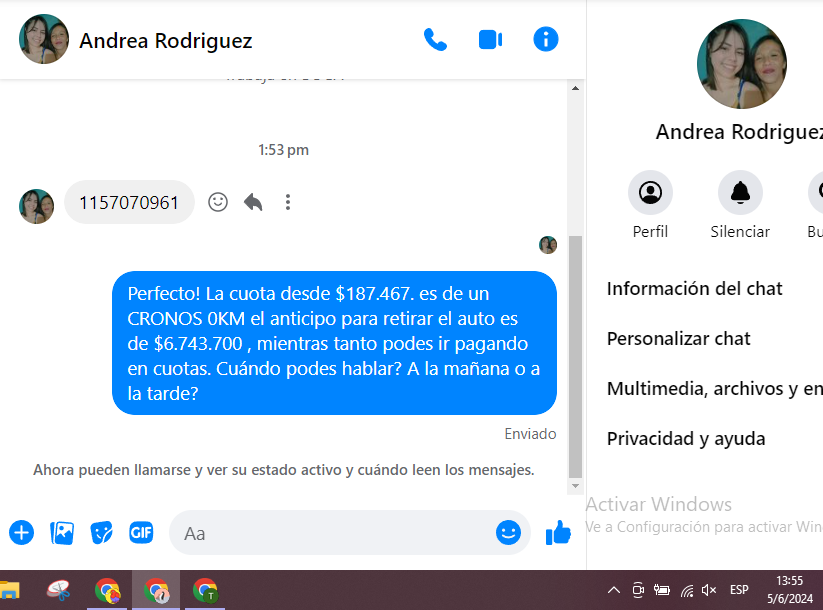823x610 pixels.
Task: Reply to the 1157070961 message
Action: [x=253, y=202]
